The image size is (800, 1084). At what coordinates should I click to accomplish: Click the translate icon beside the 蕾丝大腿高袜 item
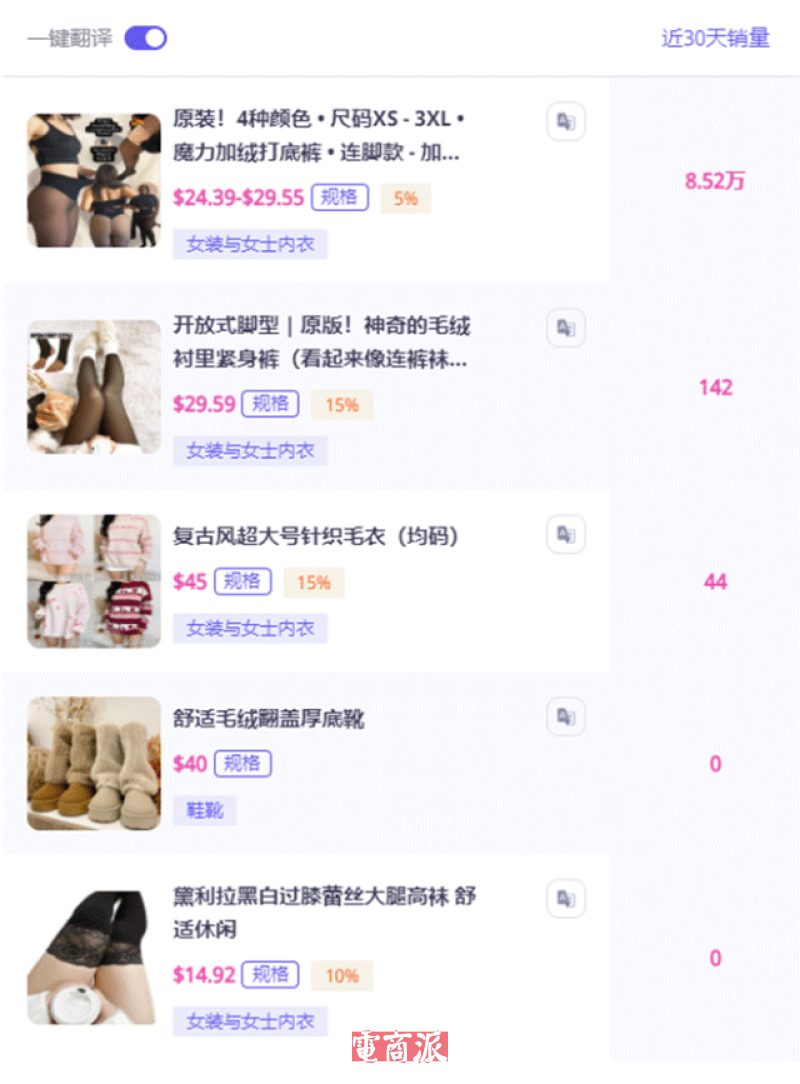(x=566, y=899)
